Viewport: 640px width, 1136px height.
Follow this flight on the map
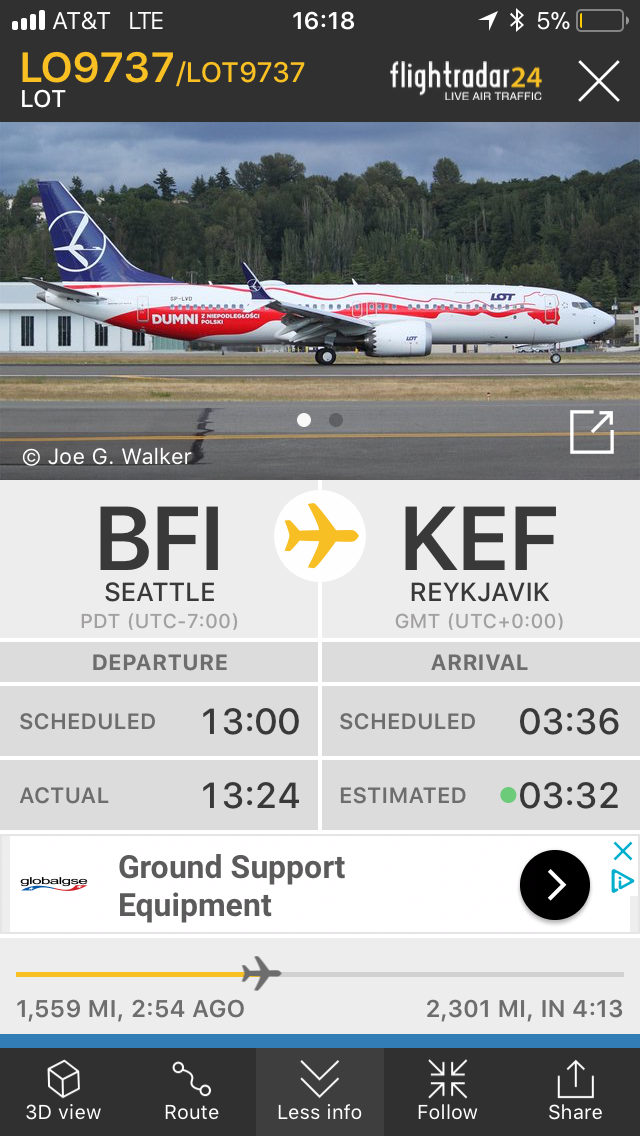[447, 1091]
